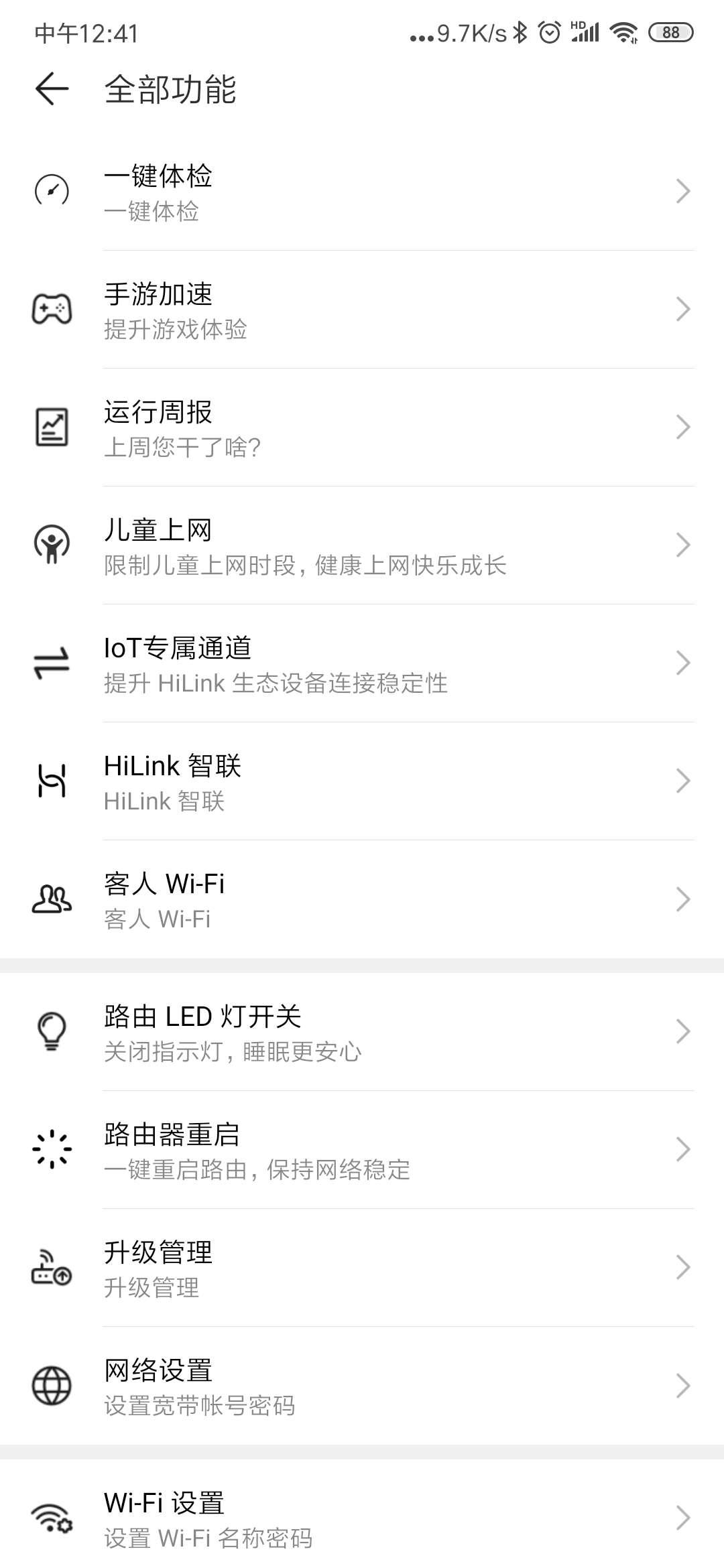This screenshot has height=1568, width=724.
Task: Expand the 儿童上网 row chevron
Action: click(682, 544)
